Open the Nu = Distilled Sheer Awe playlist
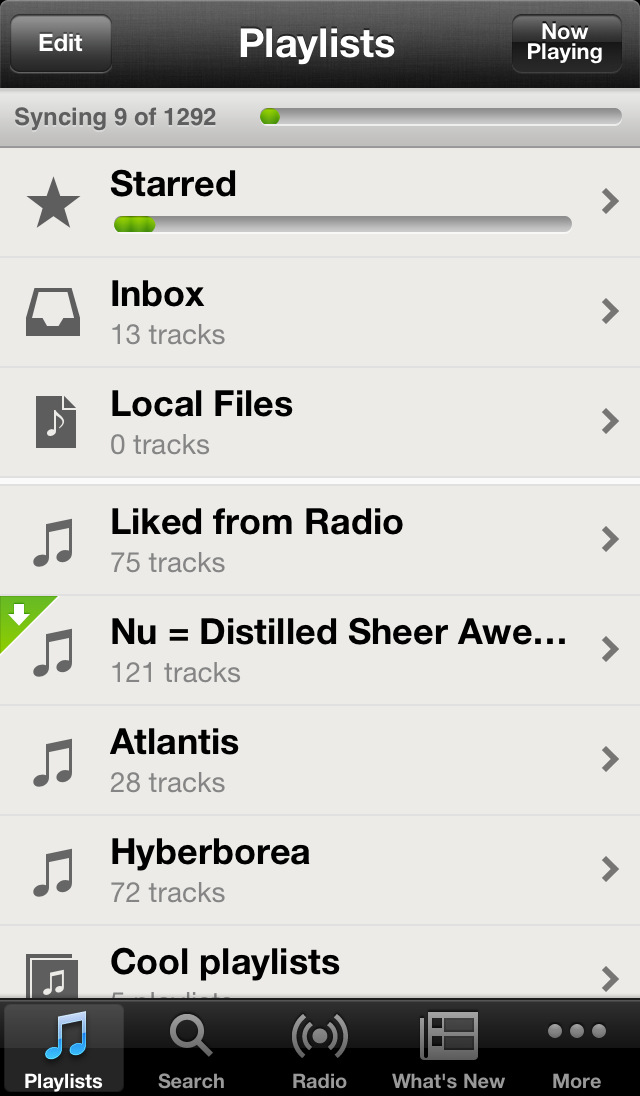 (320, 650)
